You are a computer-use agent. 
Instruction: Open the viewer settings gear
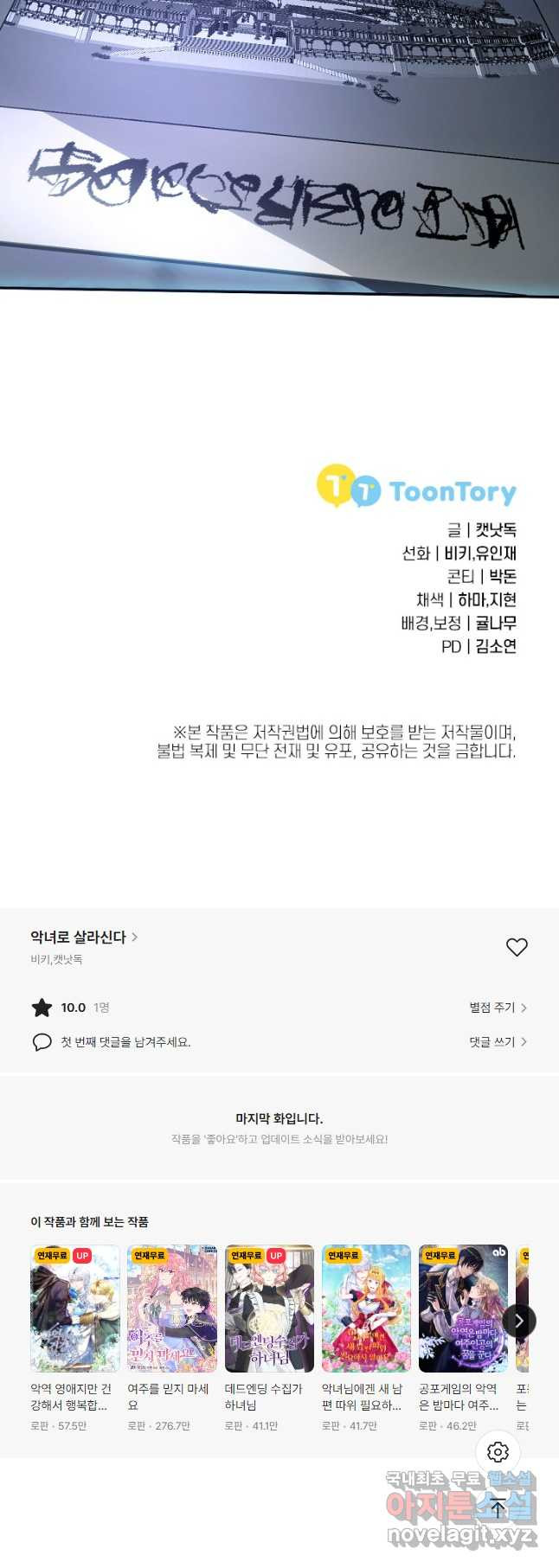click(498, 1452)
